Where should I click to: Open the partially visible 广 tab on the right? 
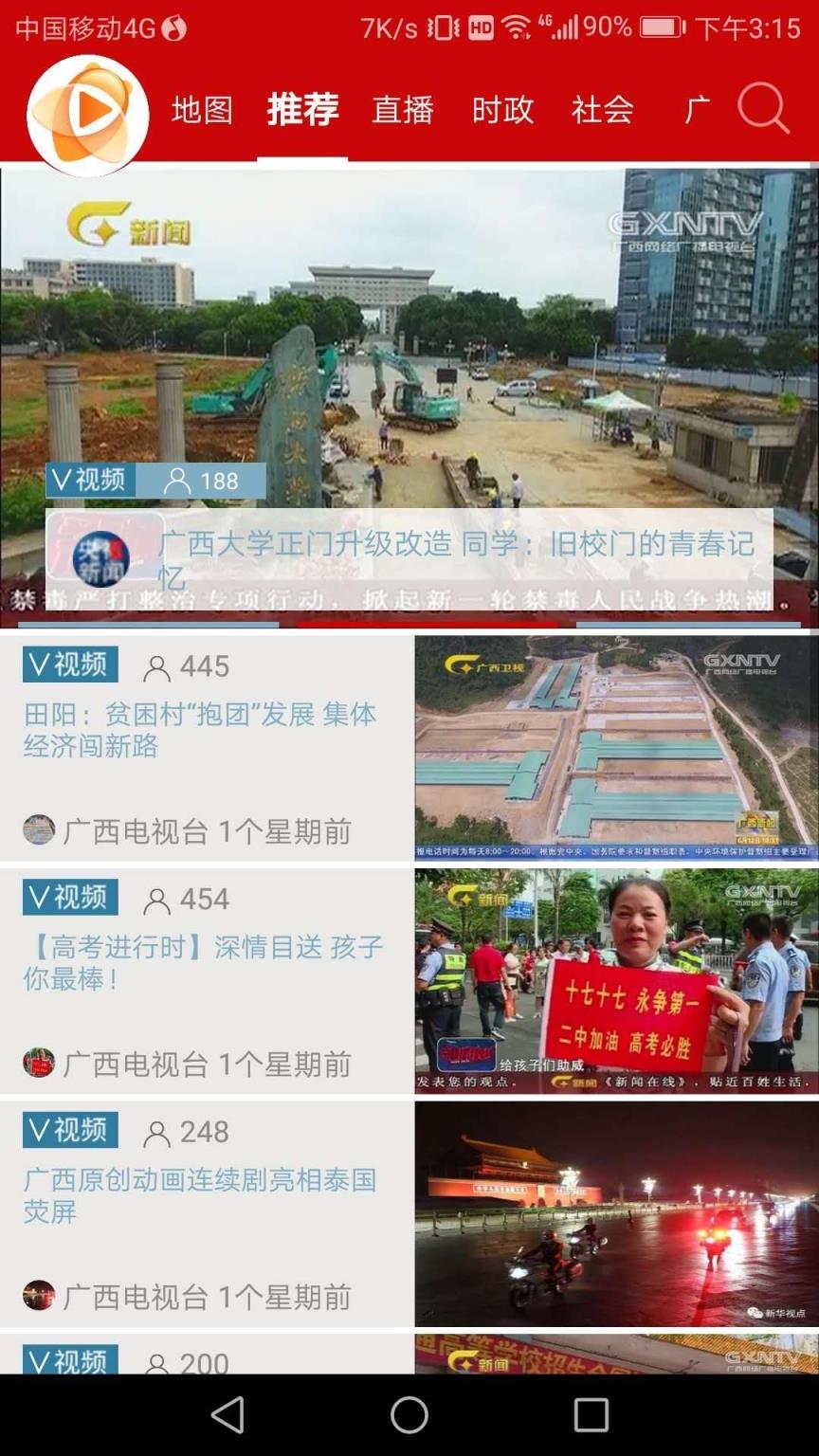[695, 110]
